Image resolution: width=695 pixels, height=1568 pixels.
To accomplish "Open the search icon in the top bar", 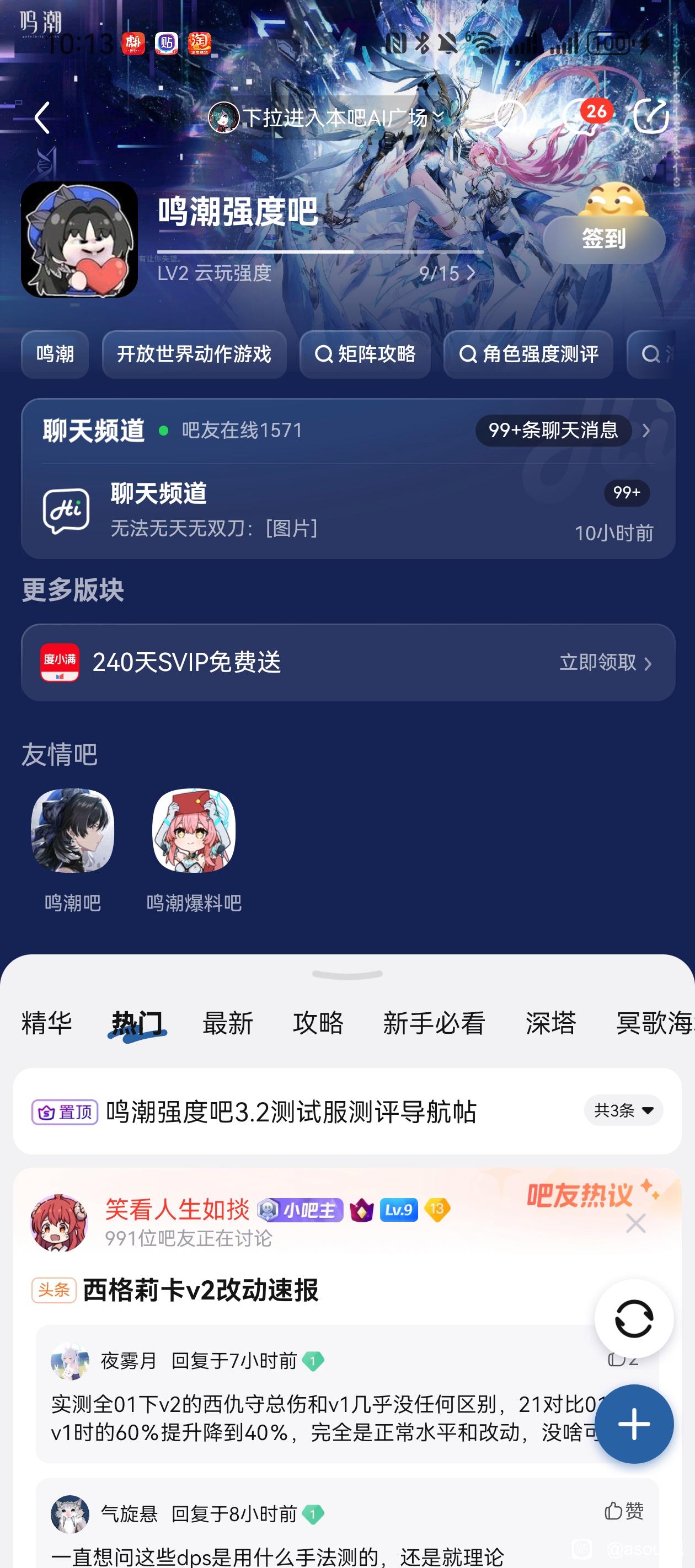I will point(510,116).
